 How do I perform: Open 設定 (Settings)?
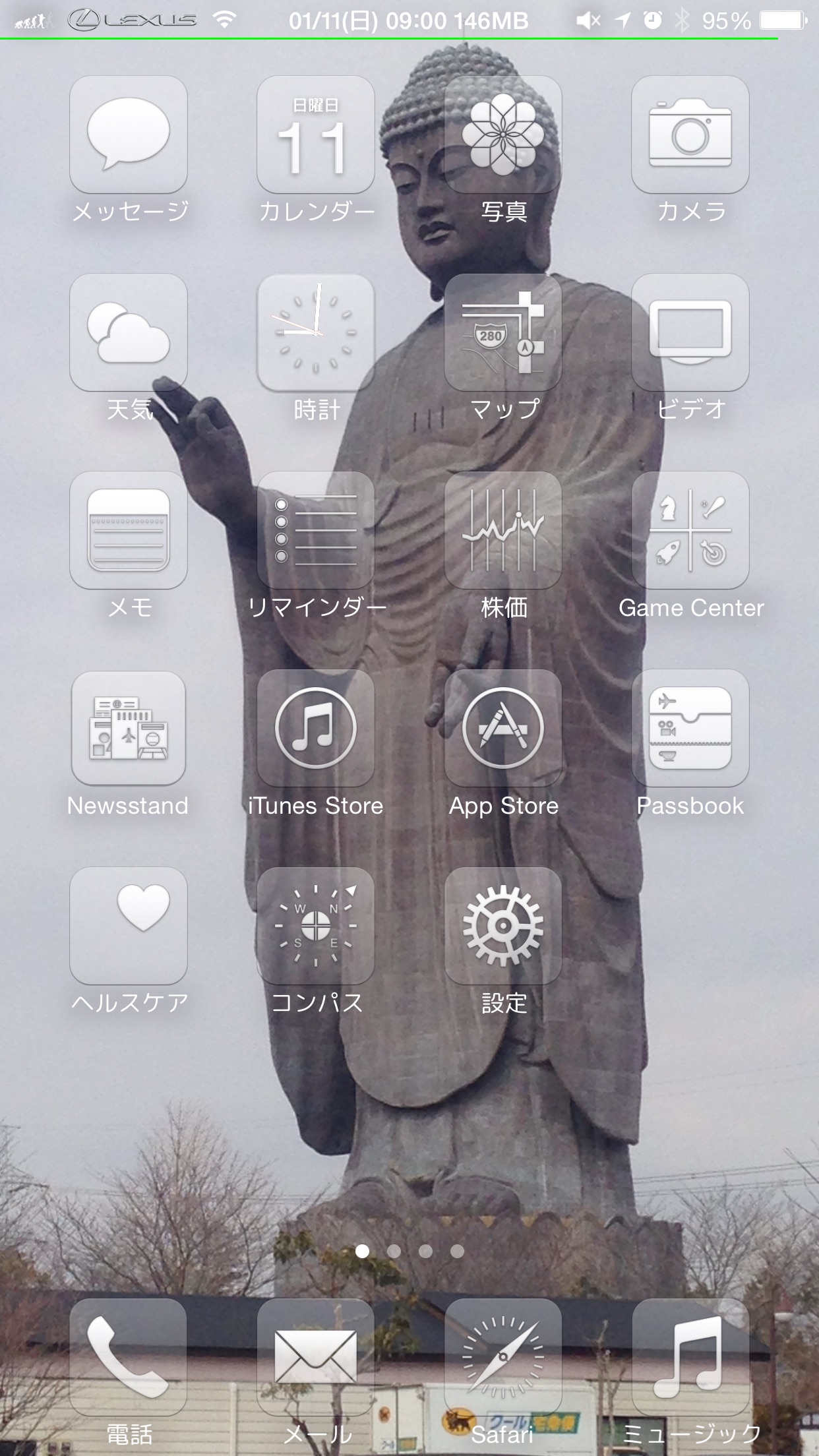pyautogui.click(x=503, y=926)
